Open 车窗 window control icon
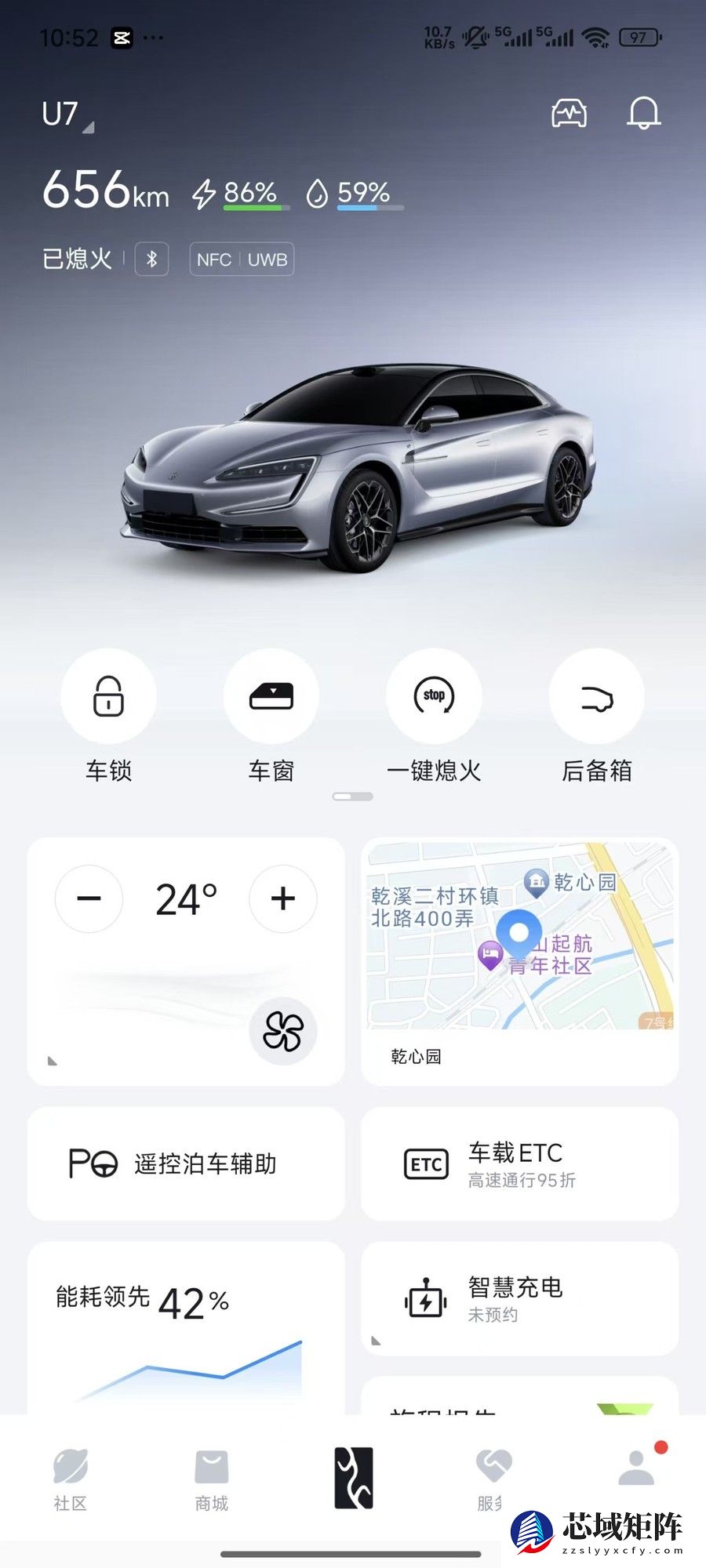This screenshot has height=1568, width=706. coord(271,696)
